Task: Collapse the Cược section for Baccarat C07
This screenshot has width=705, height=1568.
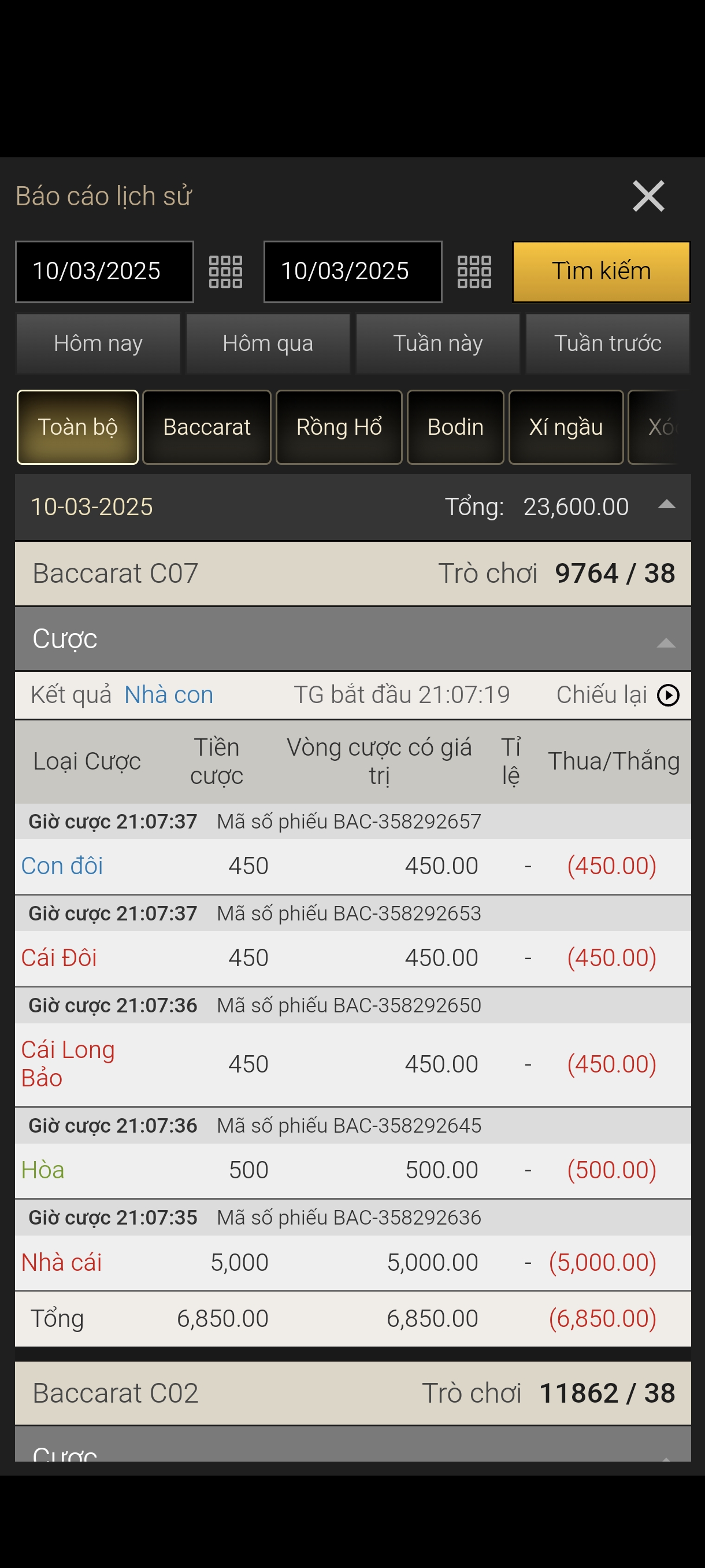Action: [x=666, y=643]
